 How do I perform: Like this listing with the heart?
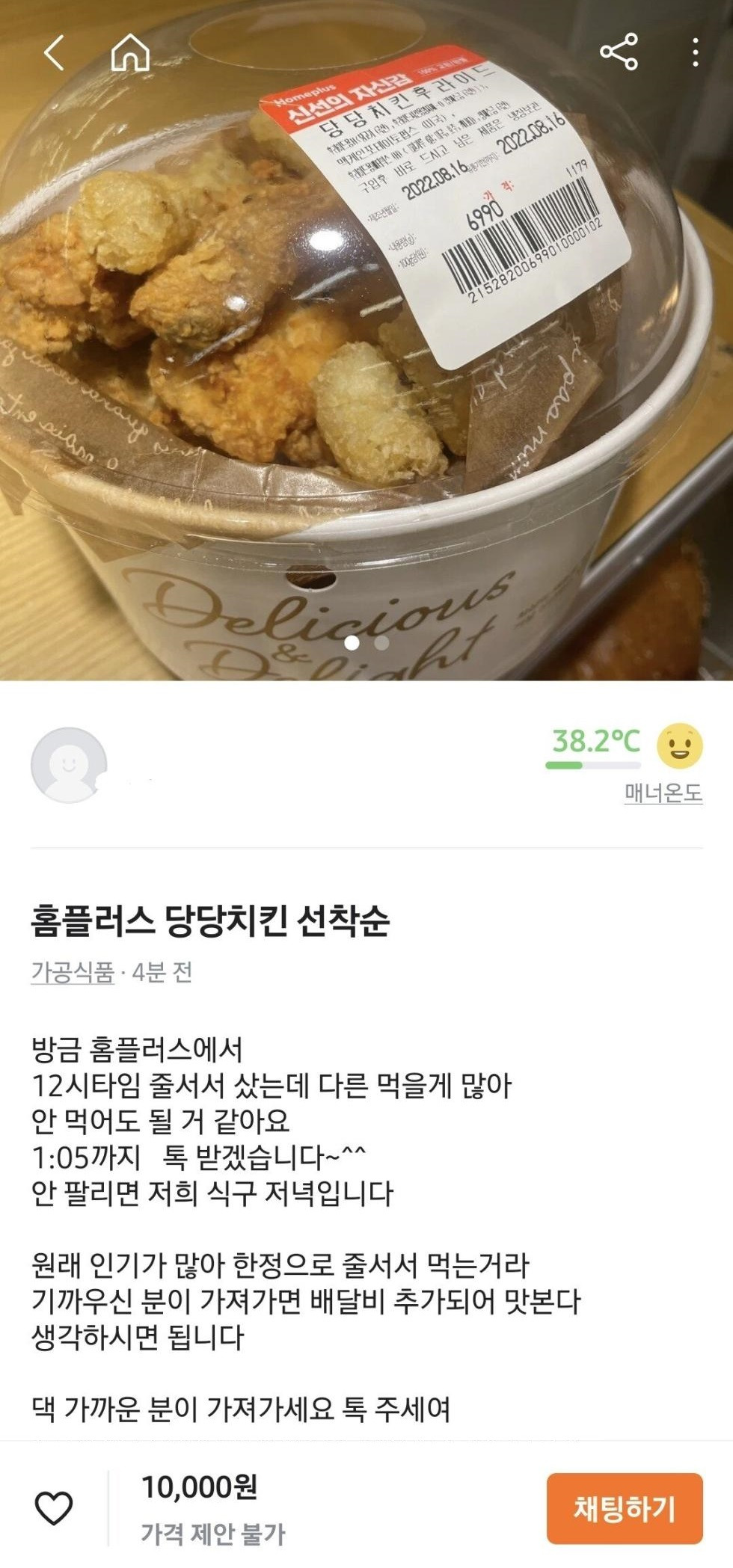[54, 1507]
